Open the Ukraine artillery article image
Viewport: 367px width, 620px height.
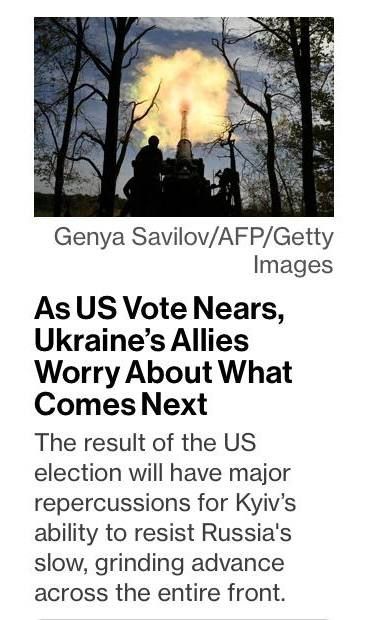pos(184,117)
